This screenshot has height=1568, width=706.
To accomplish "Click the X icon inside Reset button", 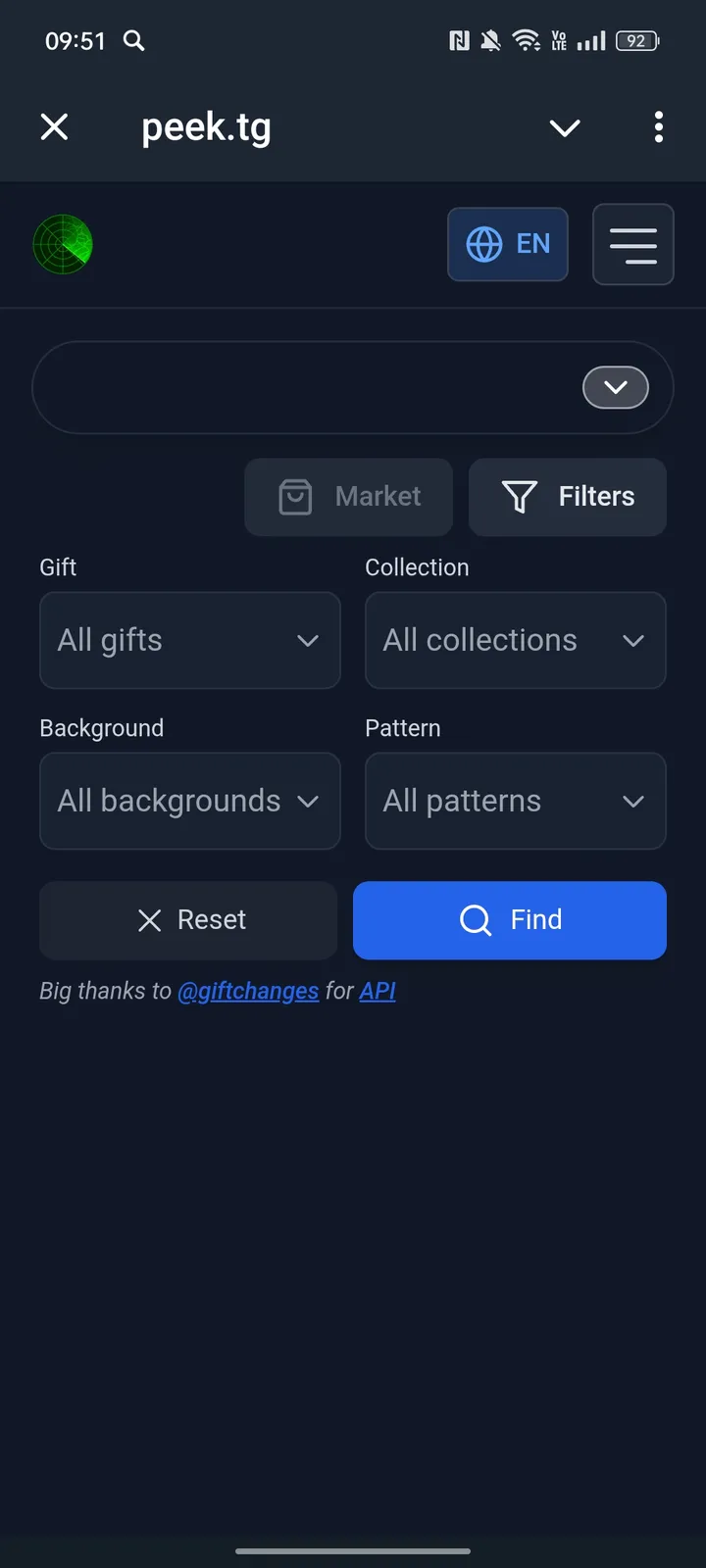I will coord(148,919).
